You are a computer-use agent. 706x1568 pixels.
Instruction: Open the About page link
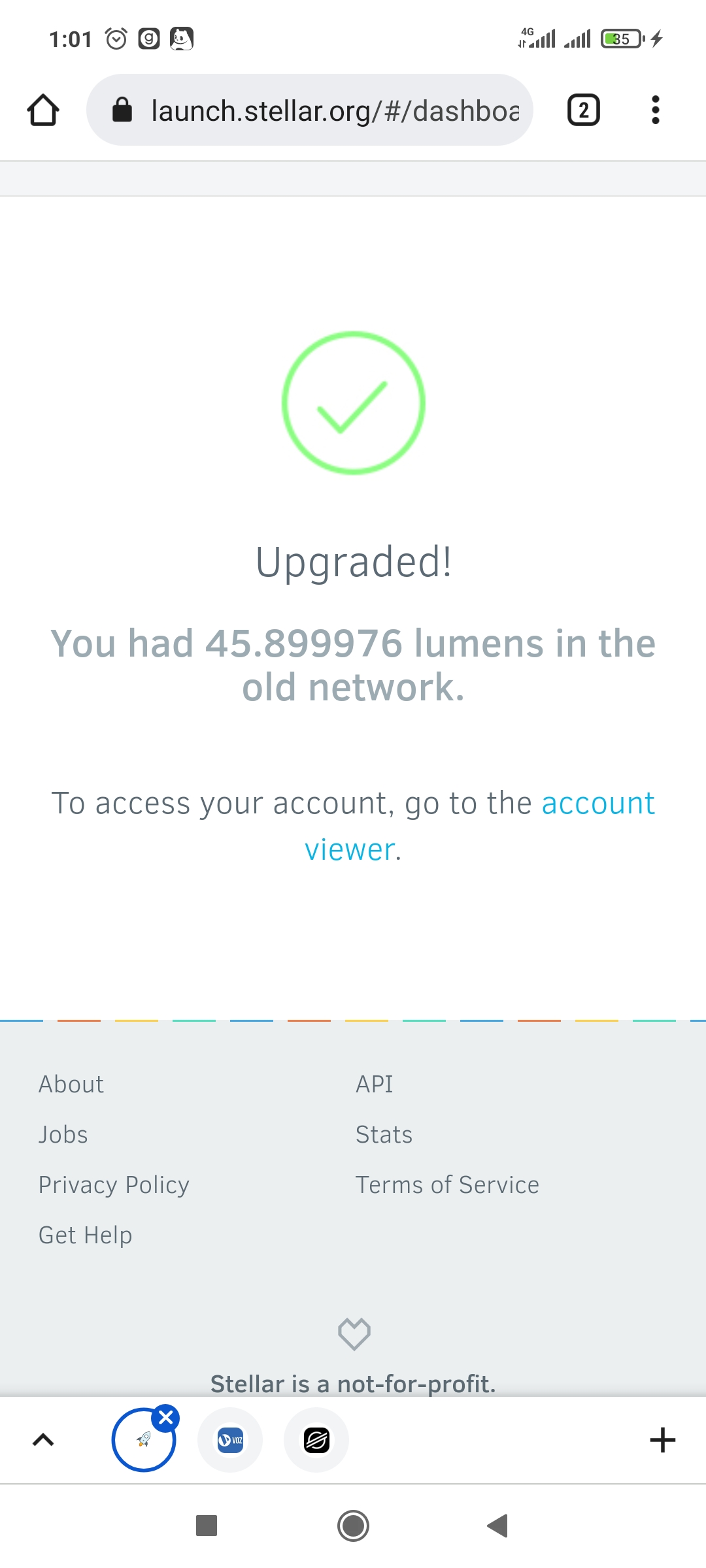71,1085
